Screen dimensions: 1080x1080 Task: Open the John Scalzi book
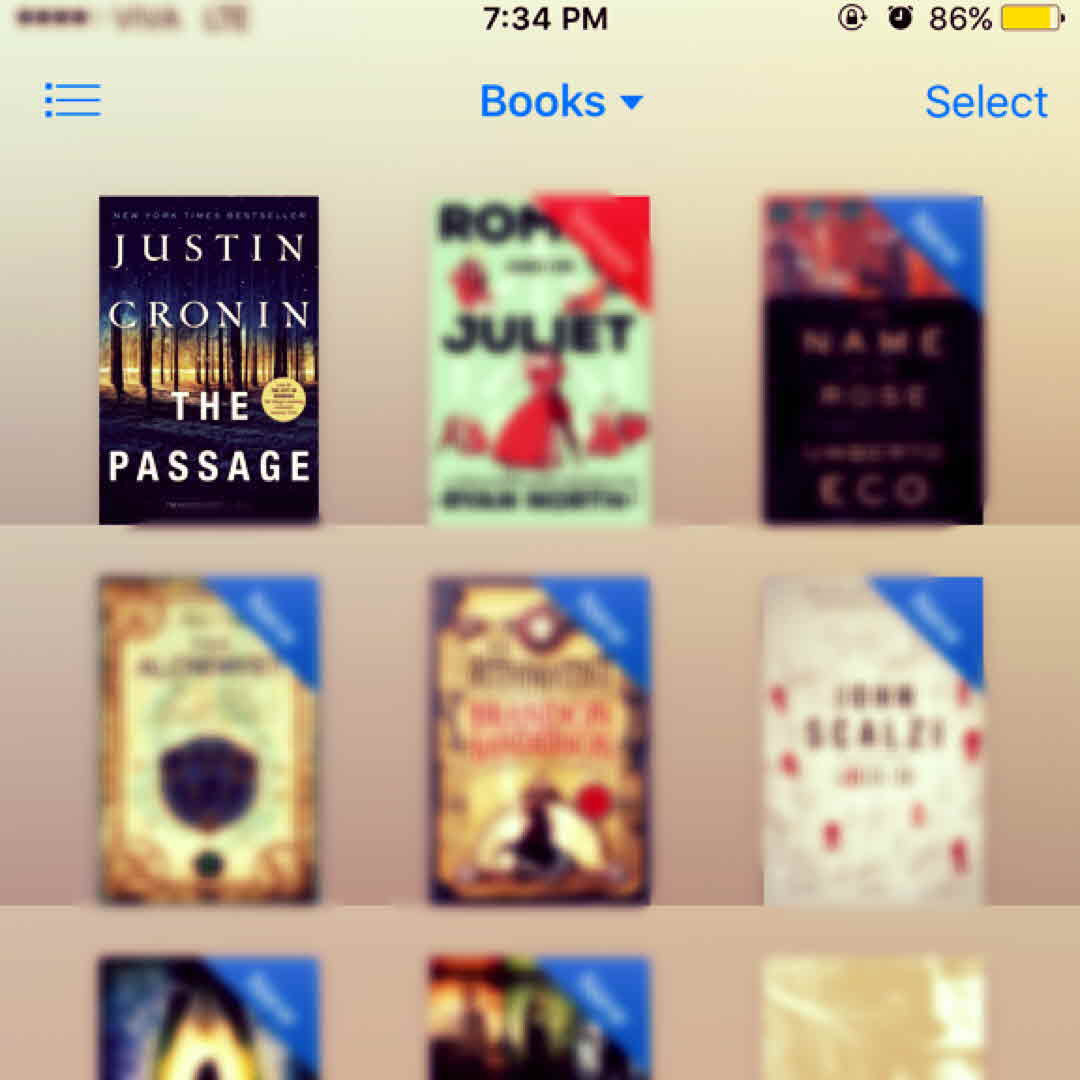point(873,740)
